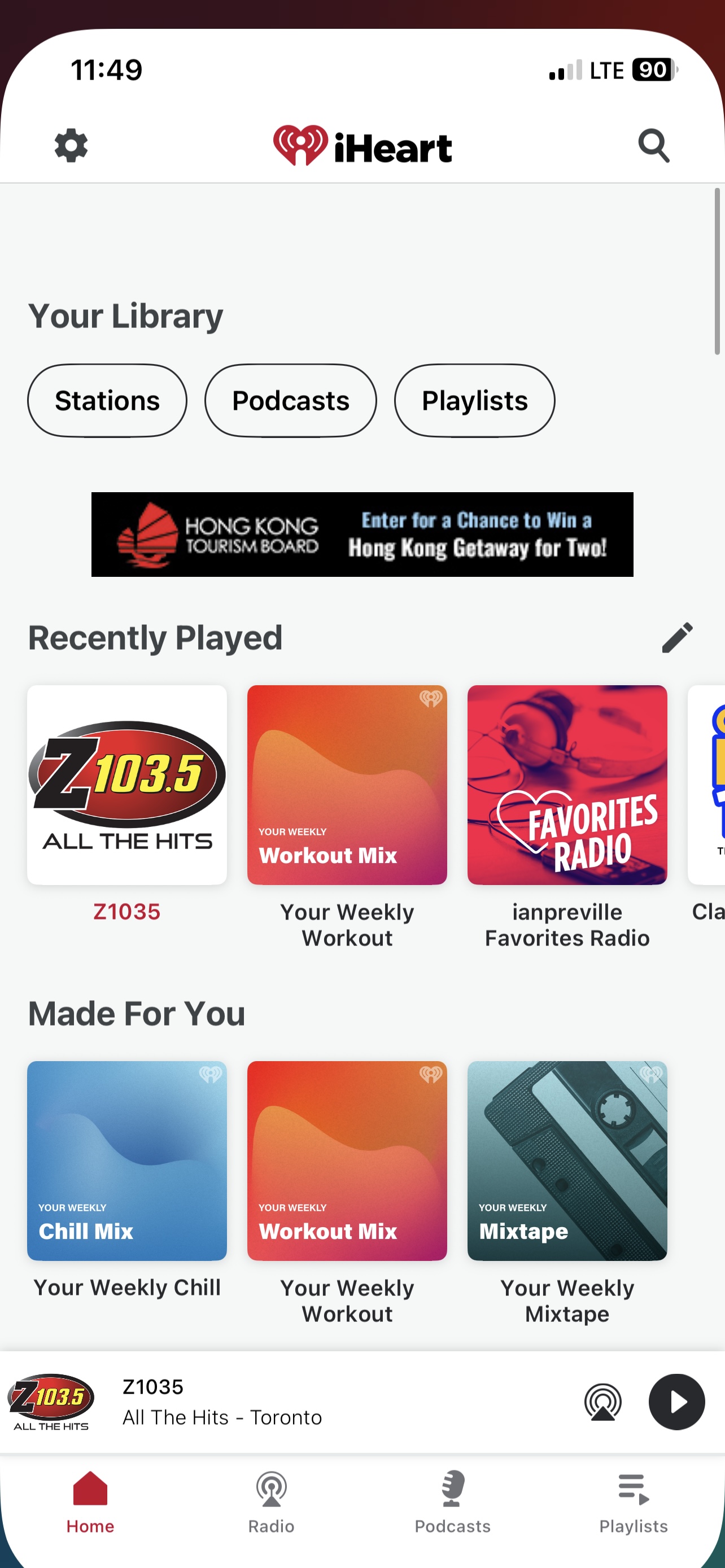Go to the Home tab

click(x=90, y=1501)
